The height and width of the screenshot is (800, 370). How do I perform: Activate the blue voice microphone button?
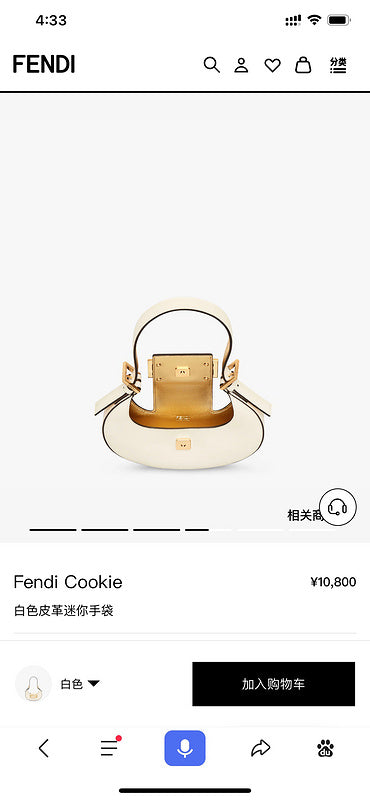coord(185,748)
